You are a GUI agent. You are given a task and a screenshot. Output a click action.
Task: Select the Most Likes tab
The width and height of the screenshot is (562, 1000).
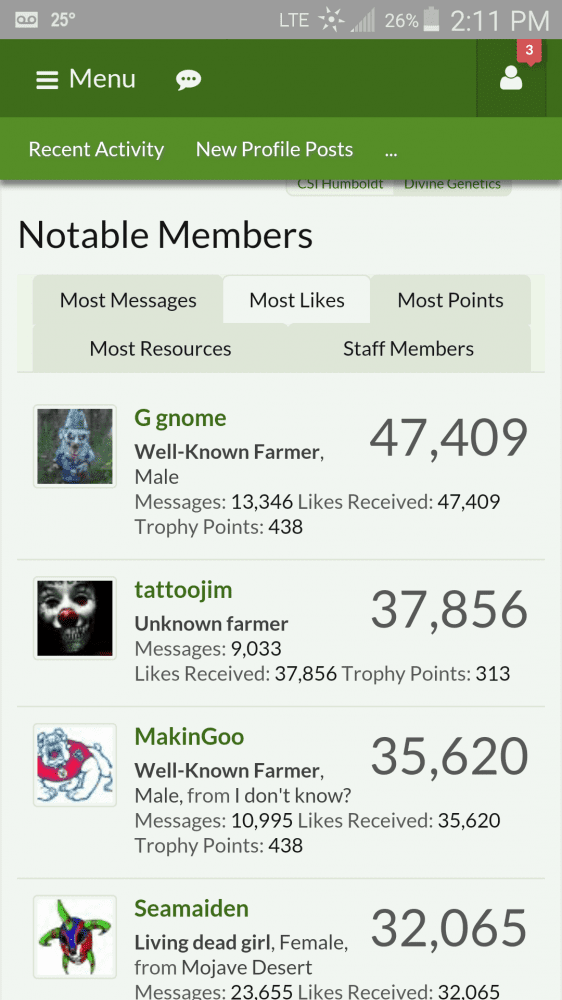point(297,300)
